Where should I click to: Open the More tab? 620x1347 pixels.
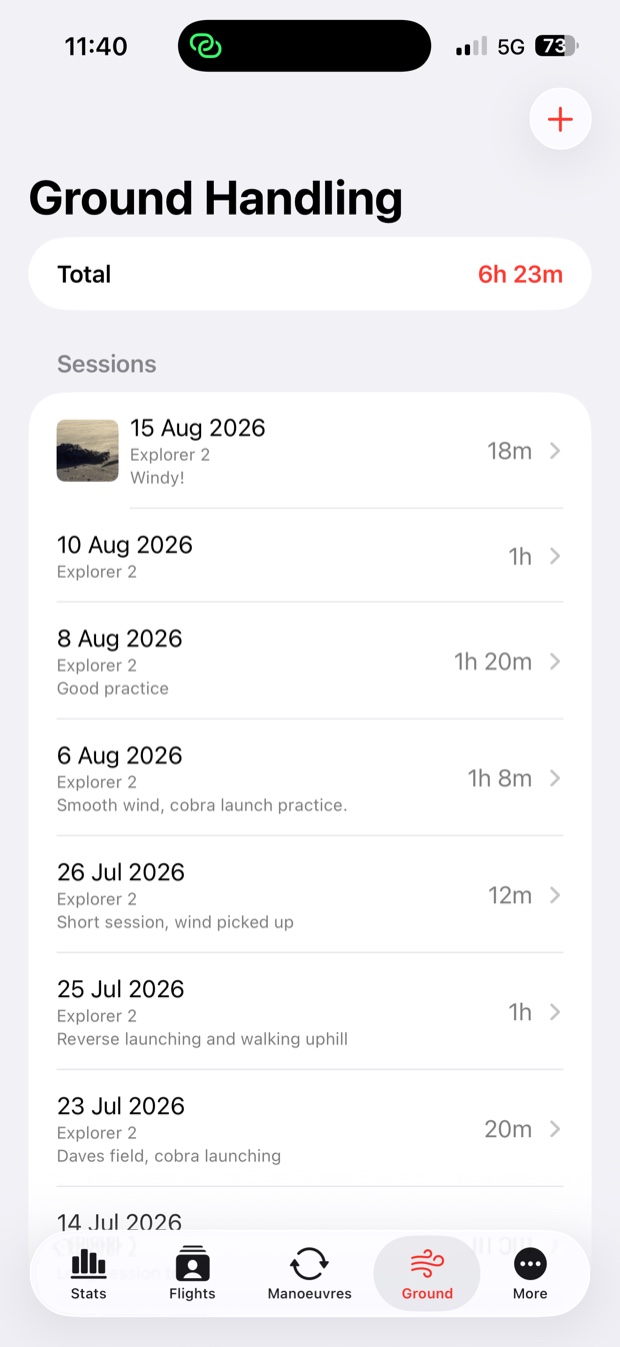tap(530, 1274)
